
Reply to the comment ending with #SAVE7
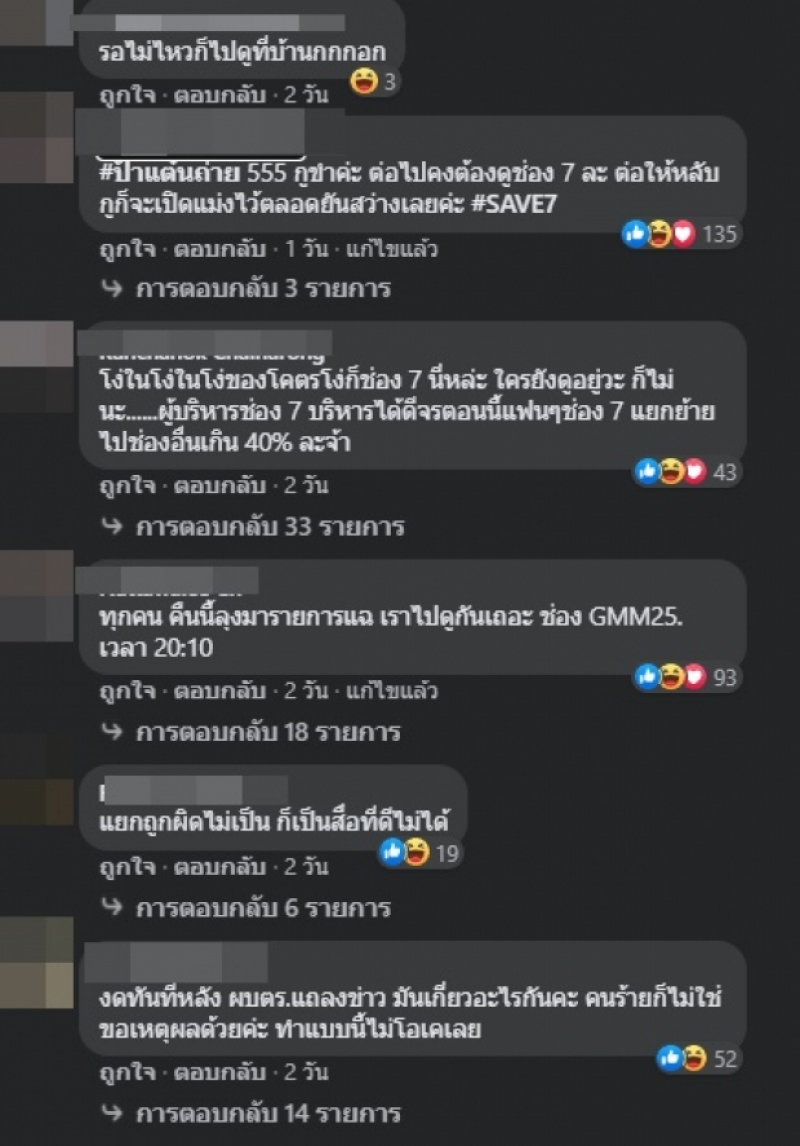pos(220,248)
